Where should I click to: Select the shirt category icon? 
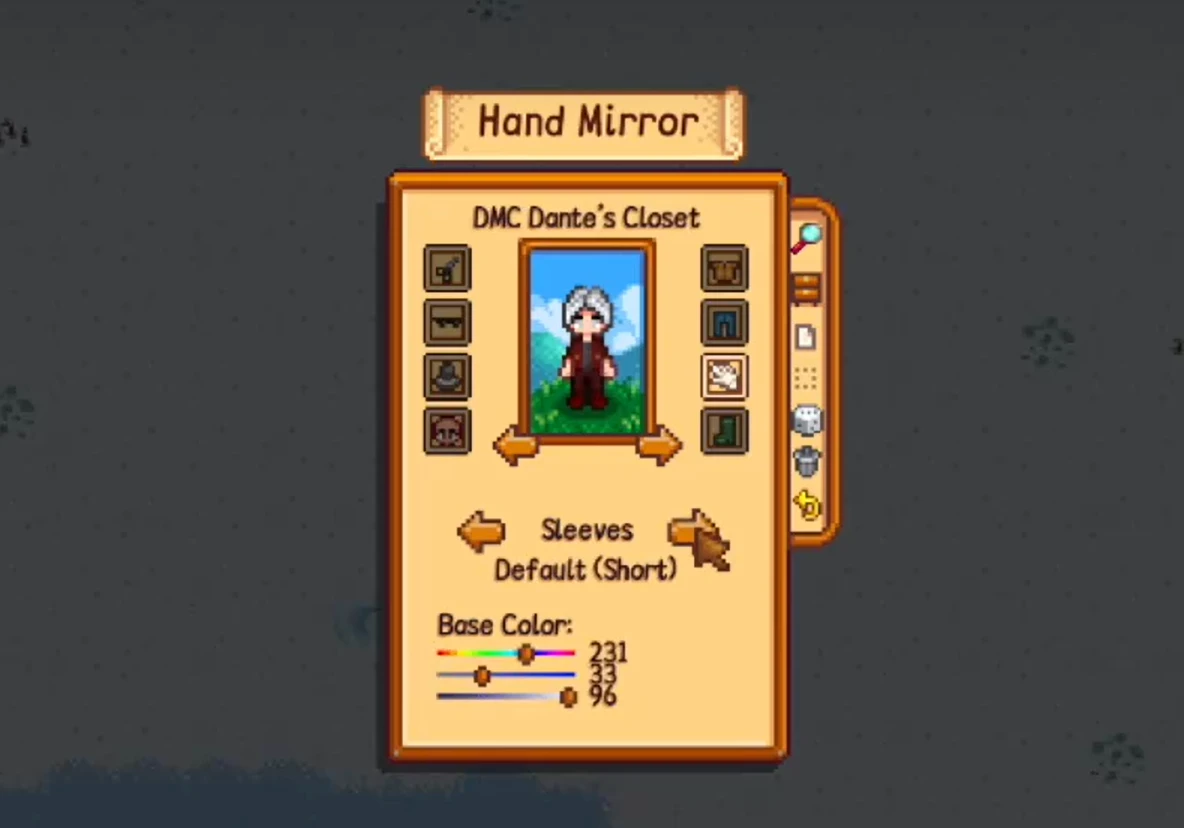(x=724, y=268)
